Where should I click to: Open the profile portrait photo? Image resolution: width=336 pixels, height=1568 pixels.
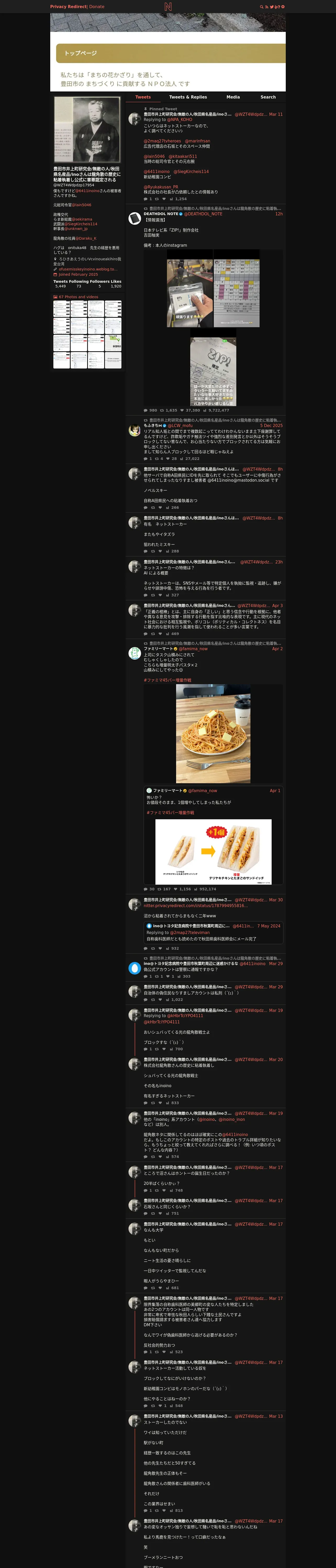[87, 130]
